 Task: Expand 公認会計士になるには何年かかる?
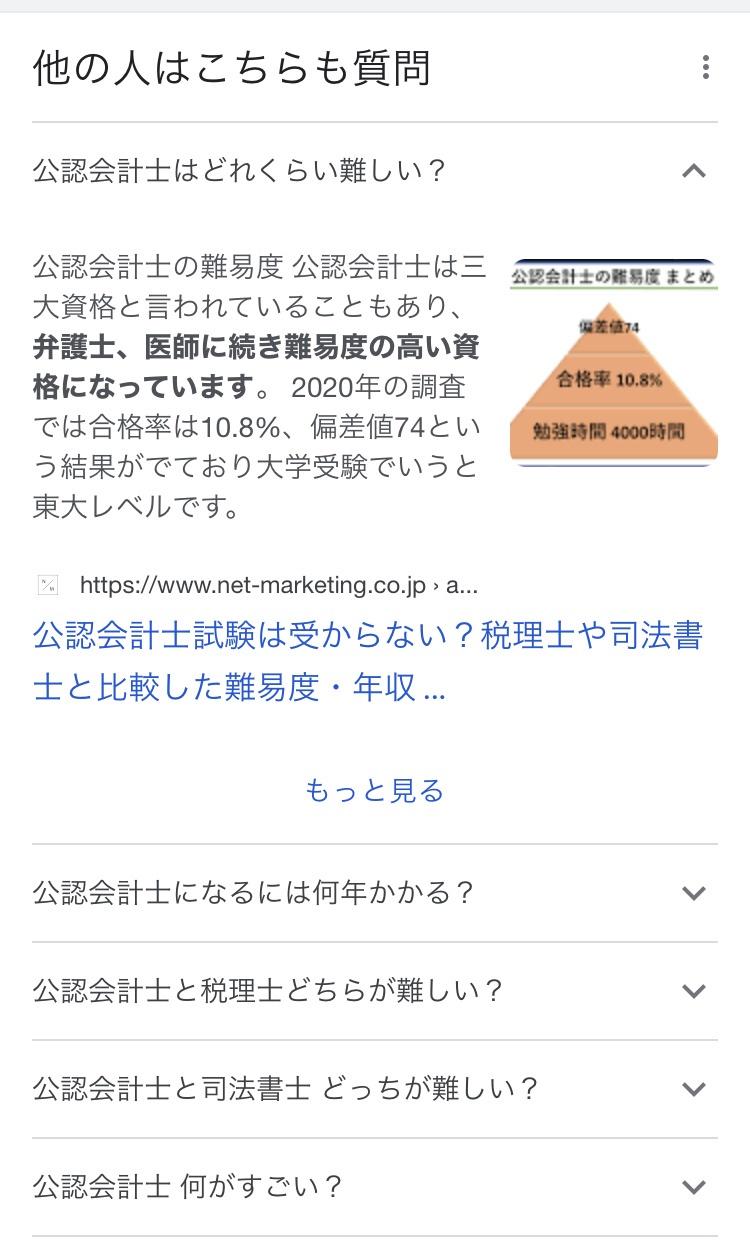click(375, 893)
